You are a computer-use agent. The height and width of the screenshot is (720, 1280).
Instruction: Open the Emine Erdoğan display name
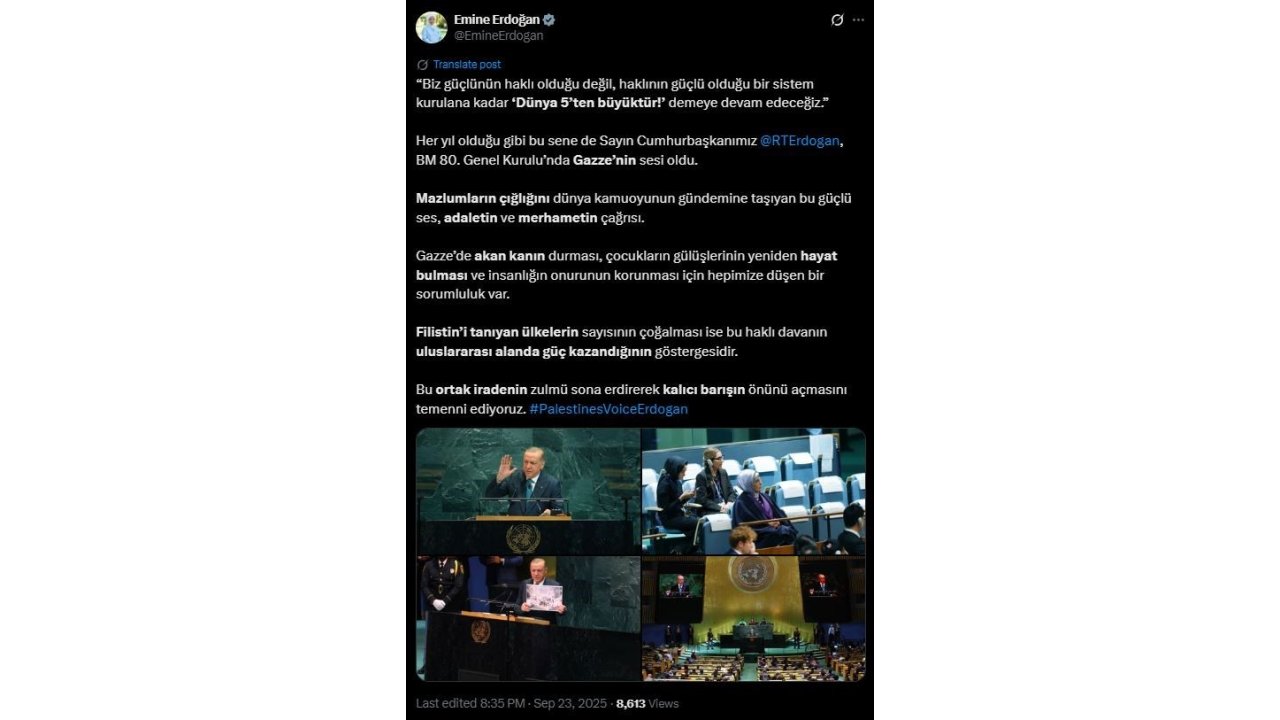pos(497,20)
